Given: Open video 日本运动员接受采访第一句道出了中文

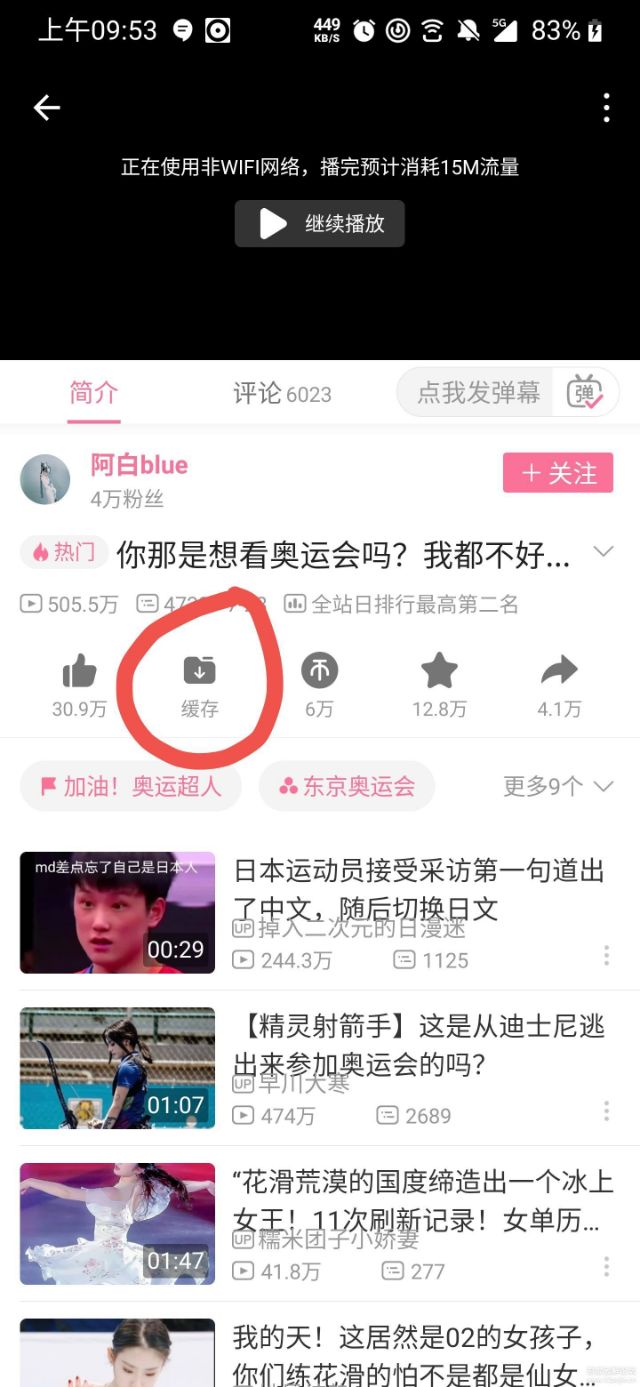Looking at the screenshot, I should (418, 890).
